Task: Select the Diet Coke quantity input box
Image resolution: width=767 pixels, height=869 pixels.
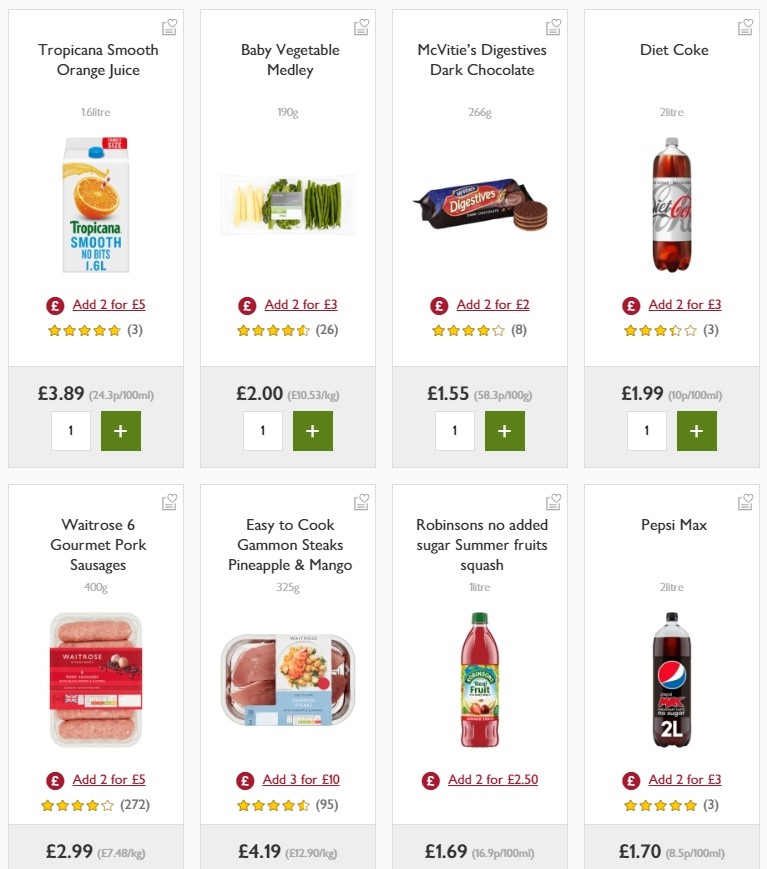Action: point(646,431)
